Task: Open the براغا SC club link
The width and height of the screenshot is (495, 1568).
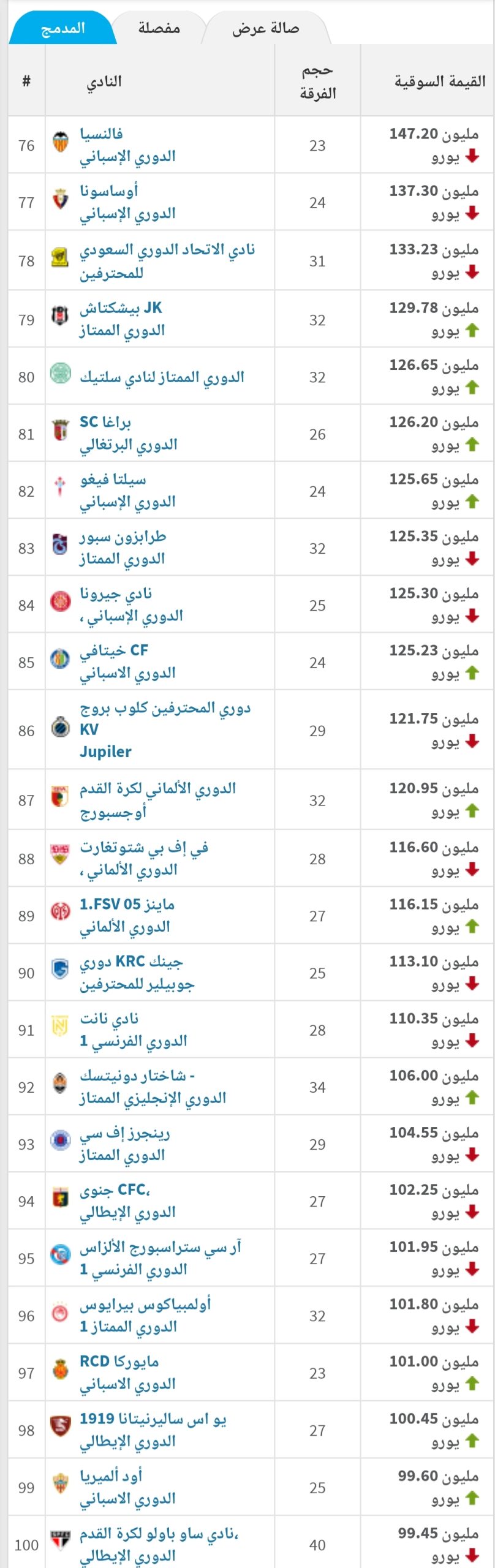Action: (x=105, y=422)
